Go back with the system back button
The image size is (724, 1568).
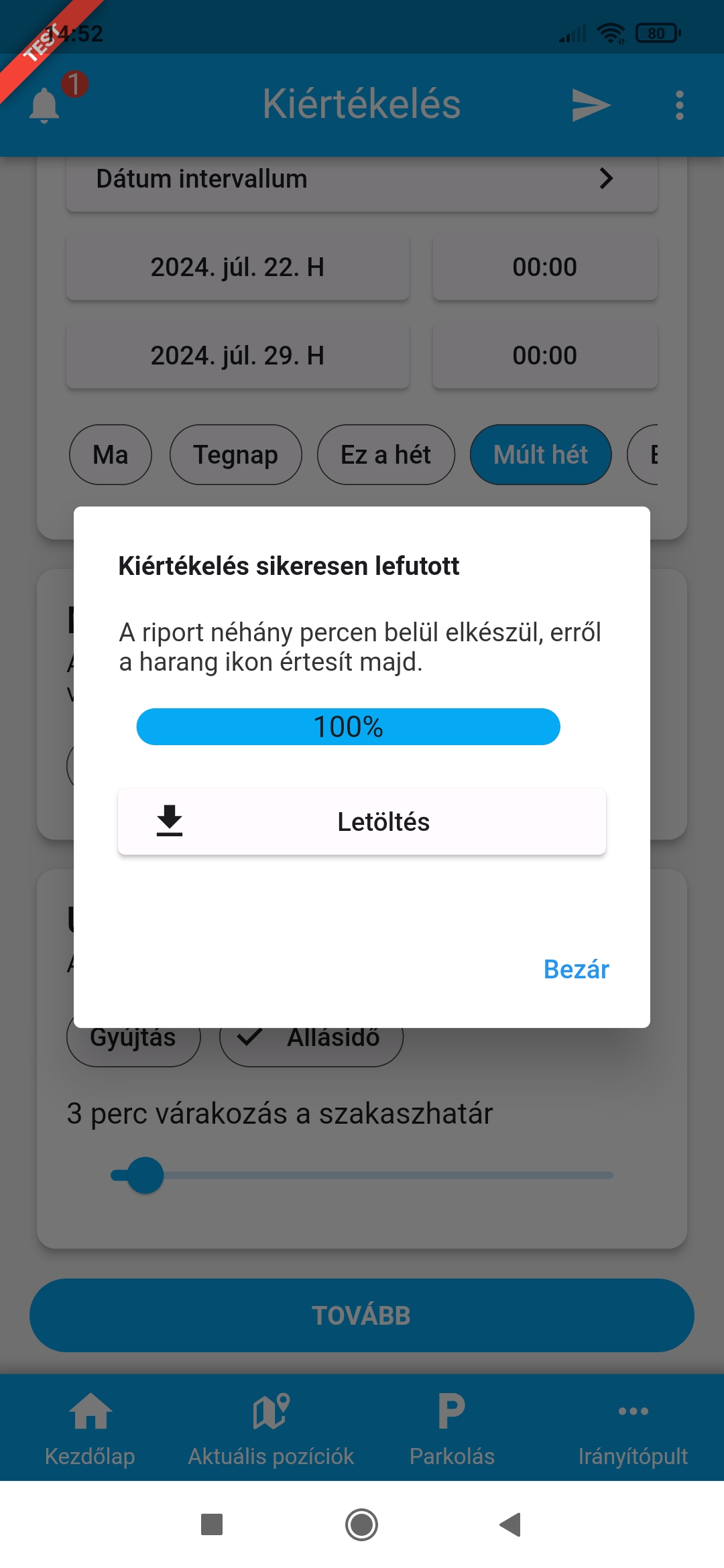[511, 1524]
